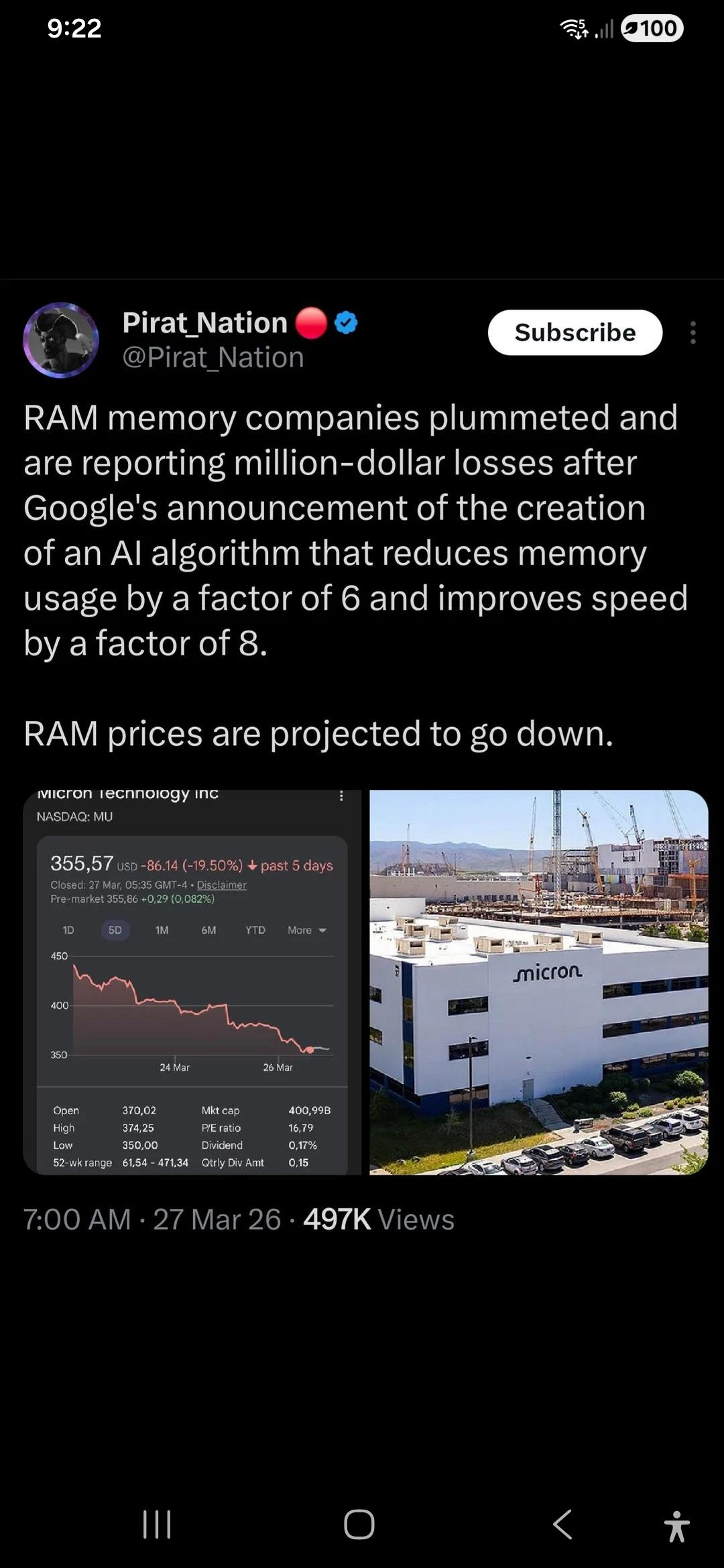Subscribe to Pirat_Nation
The height and width of the screenshot is (1568, 724).
[x=575, y=332]
